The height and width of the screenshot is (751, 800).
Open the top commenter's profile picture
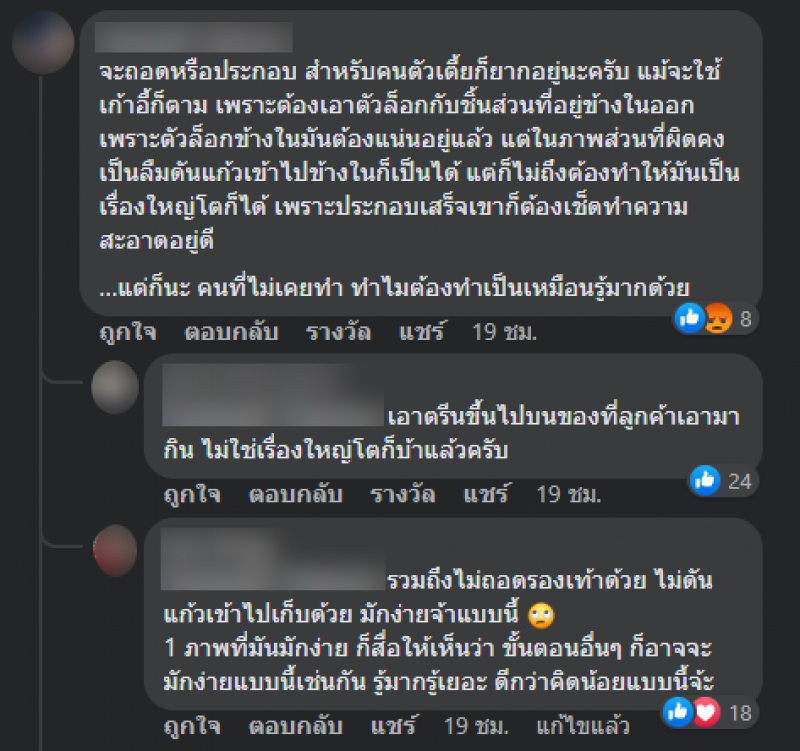pyautogui.click(x=43, y=42)
